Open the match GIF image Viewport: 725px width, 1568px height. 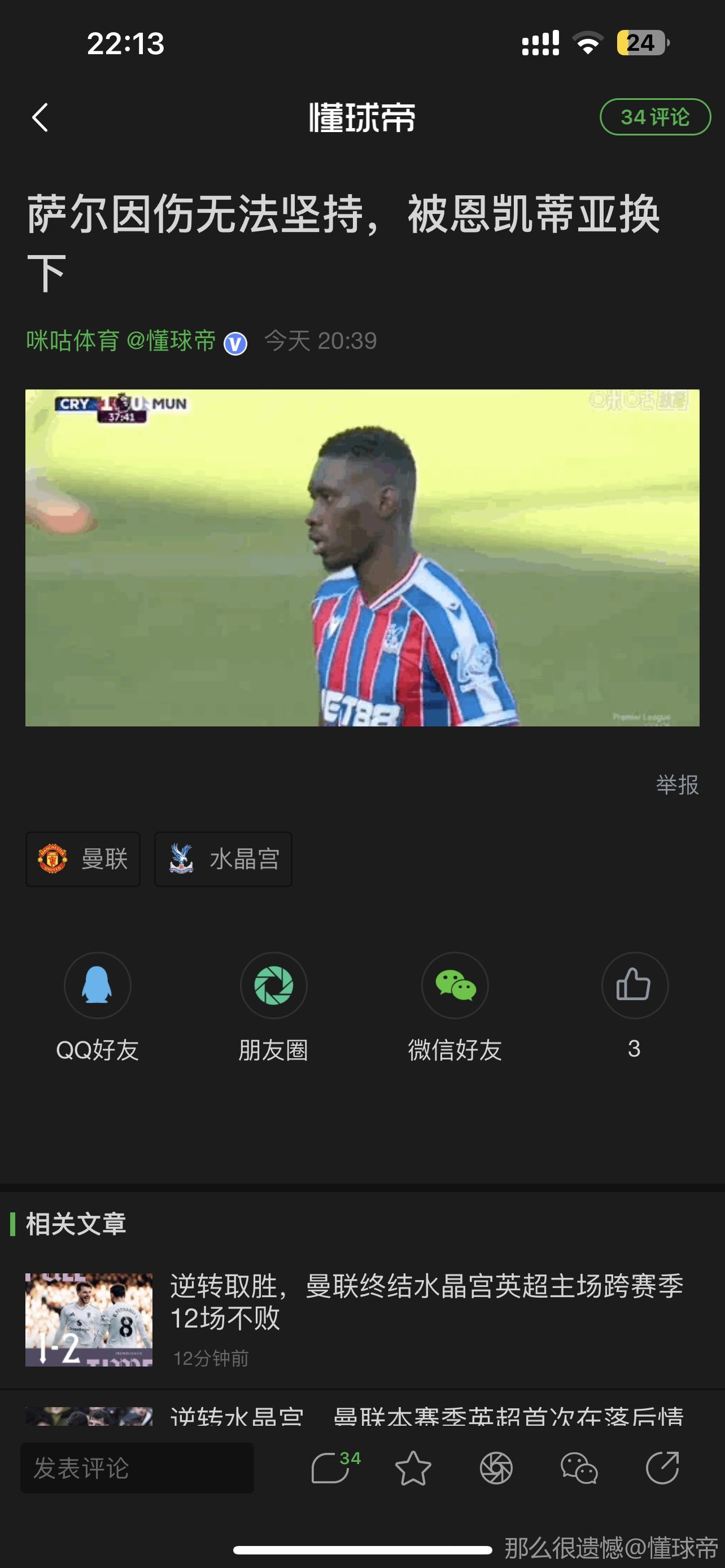362,558
